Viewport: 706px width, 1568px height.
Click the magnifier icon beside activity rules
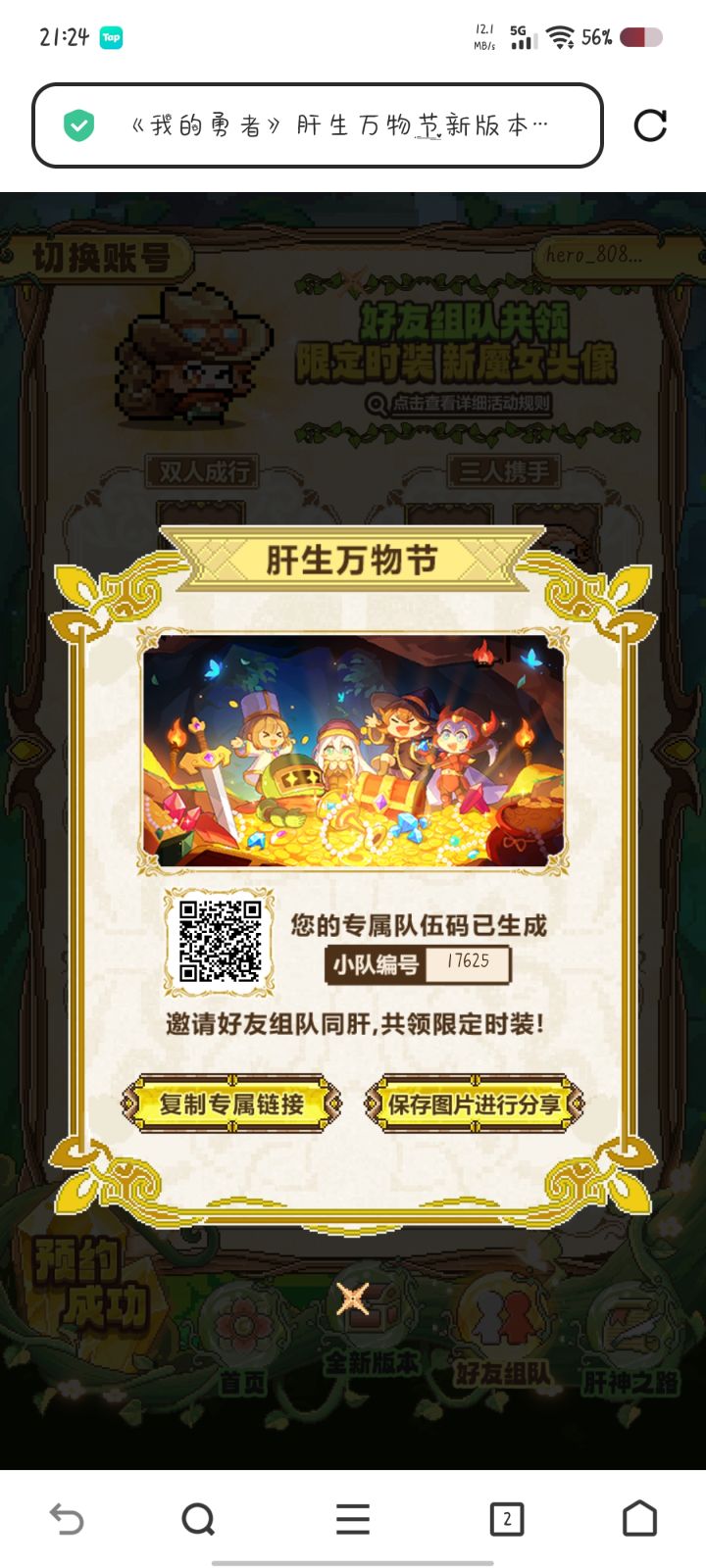tap(375, 402)
